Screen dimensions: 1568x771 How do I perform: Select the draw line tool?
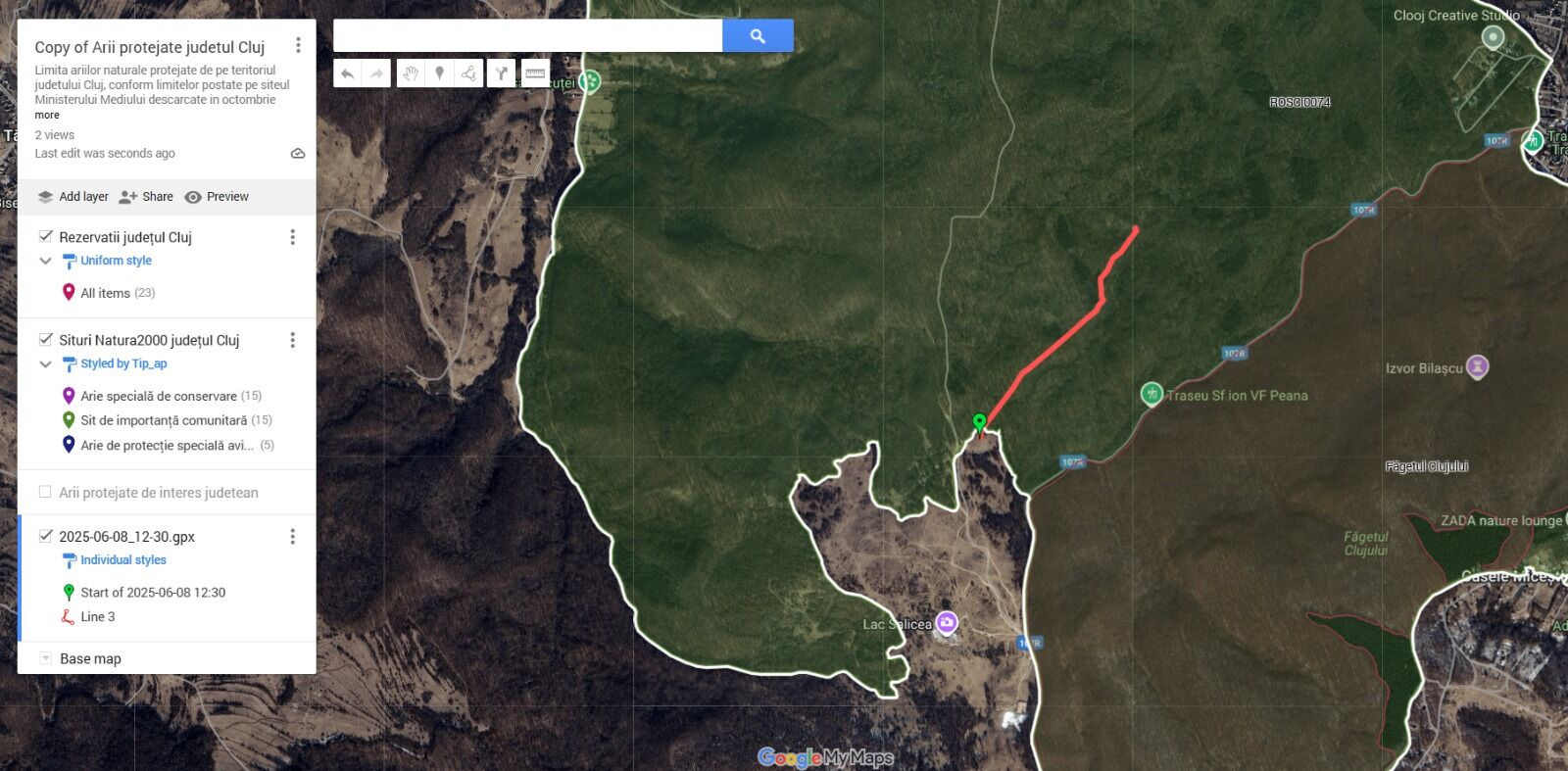tap(469, 73)
